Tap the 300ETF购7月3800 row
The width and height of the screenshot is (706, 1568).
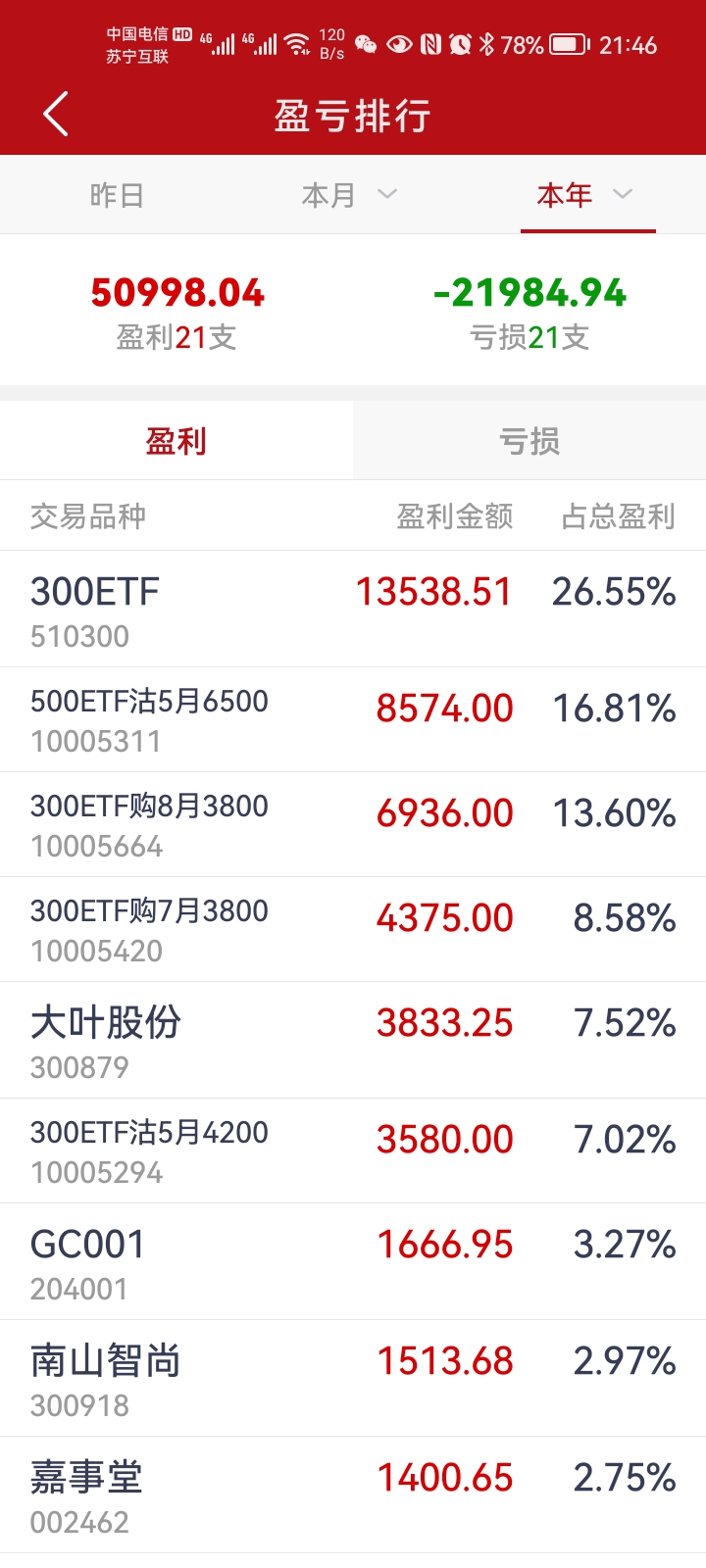tap(353, 929)
